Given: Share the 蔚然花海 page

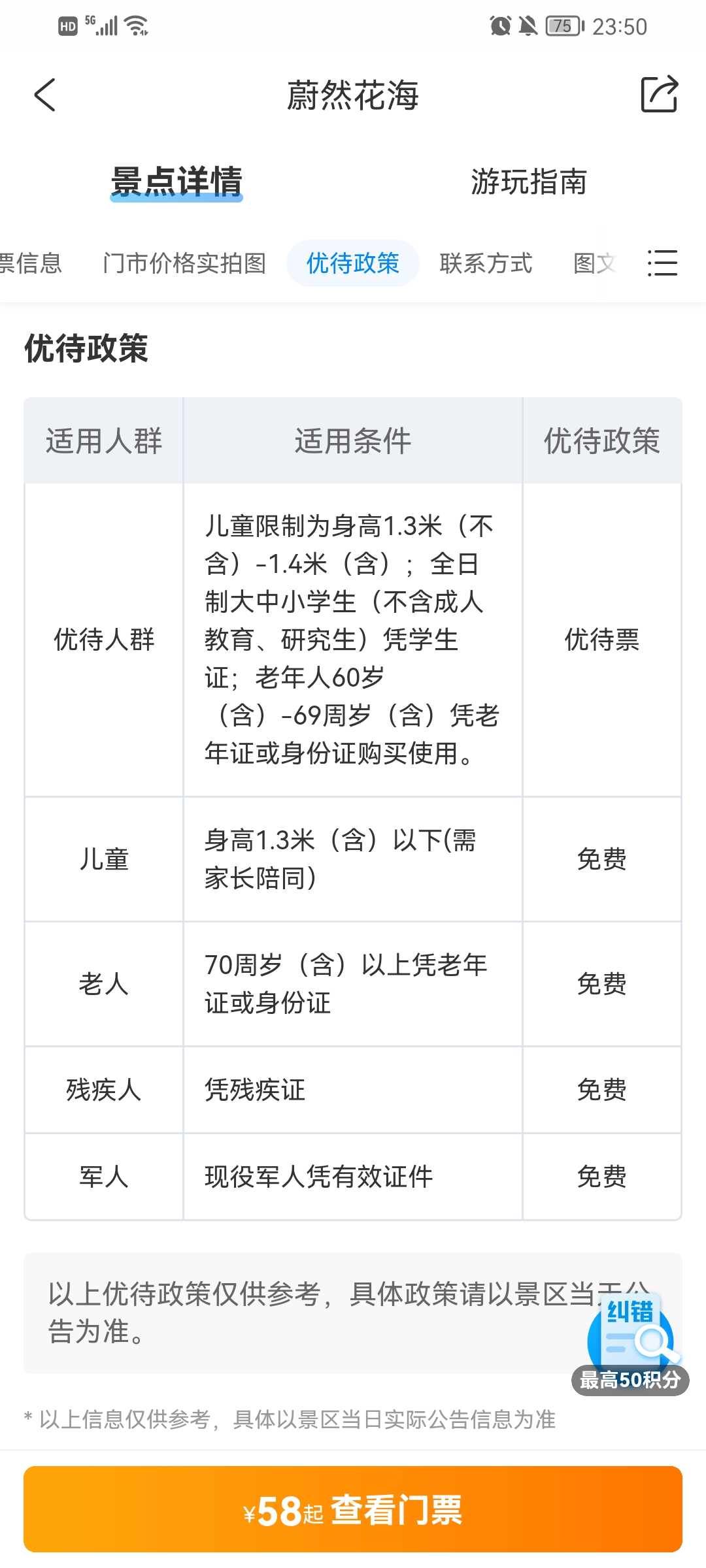Looking at the screenshot, I should coord(659,95).
